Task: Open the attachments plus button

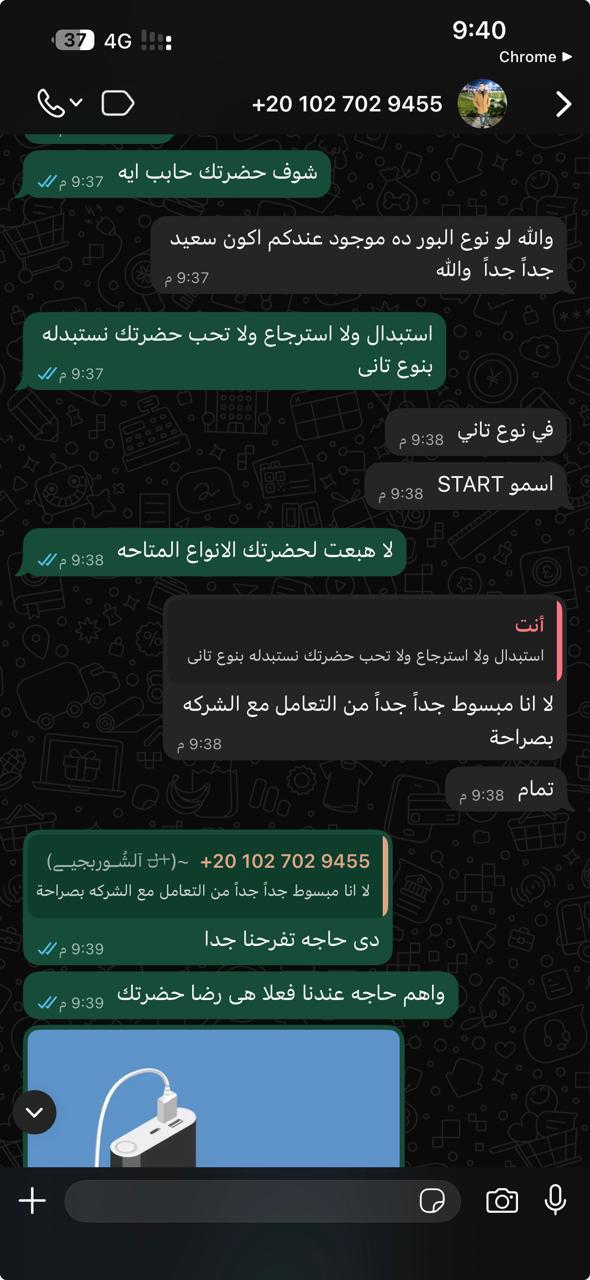Action: [32, 1201]
